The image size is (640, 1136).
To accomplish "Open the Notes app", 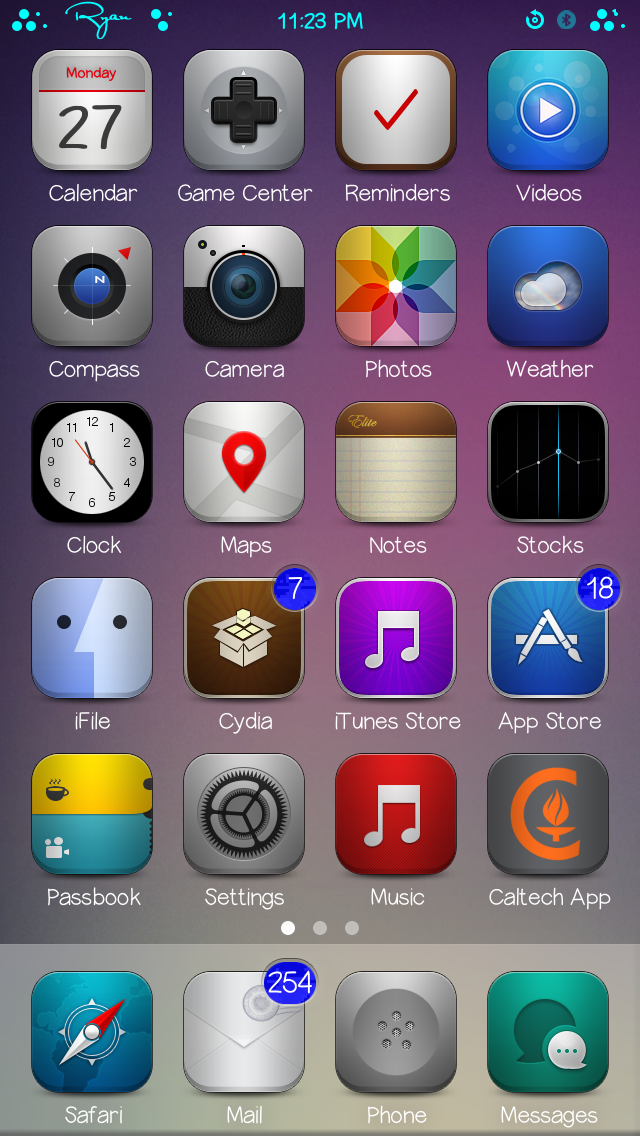I will 396,463.
